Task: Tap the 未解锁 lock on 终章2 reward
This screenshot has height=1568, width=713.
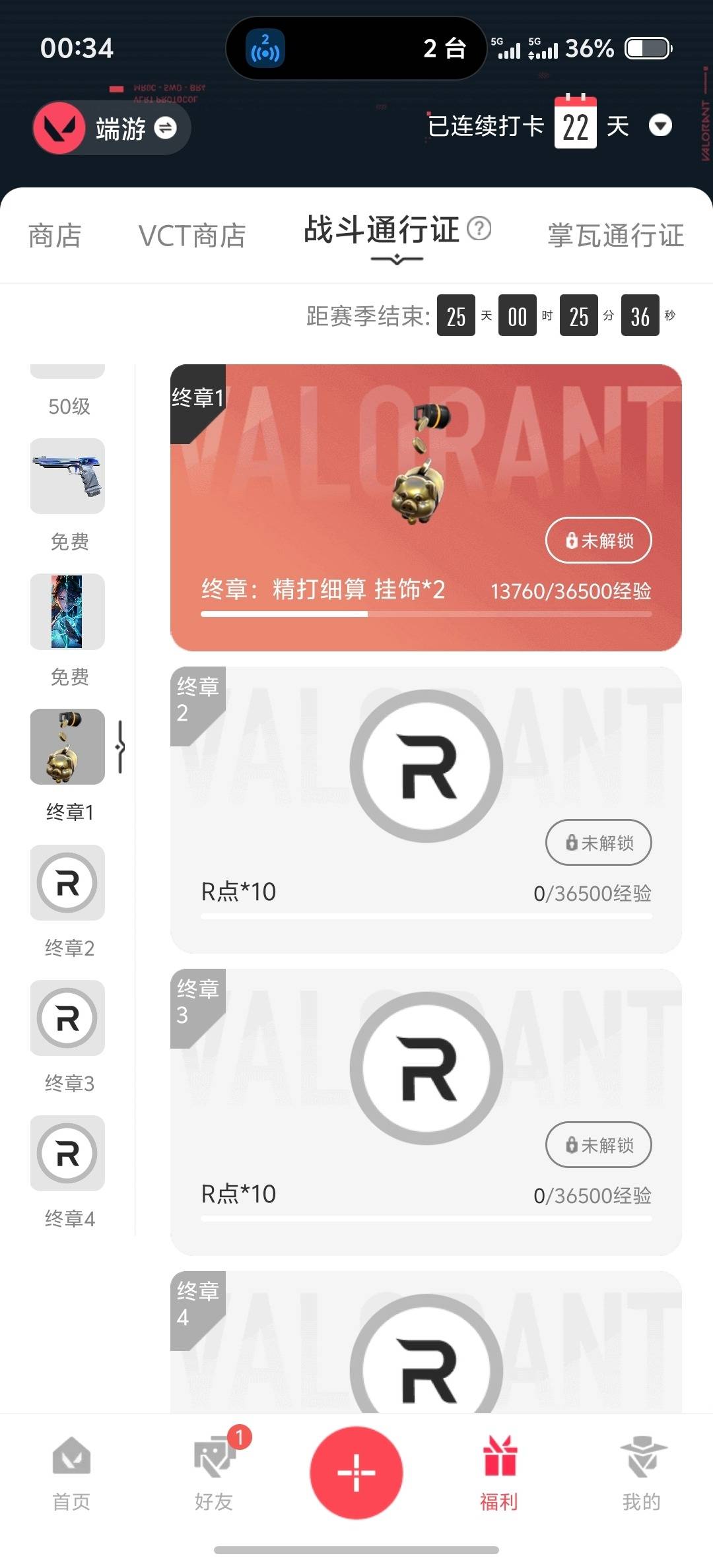Action: pos(597,843)
